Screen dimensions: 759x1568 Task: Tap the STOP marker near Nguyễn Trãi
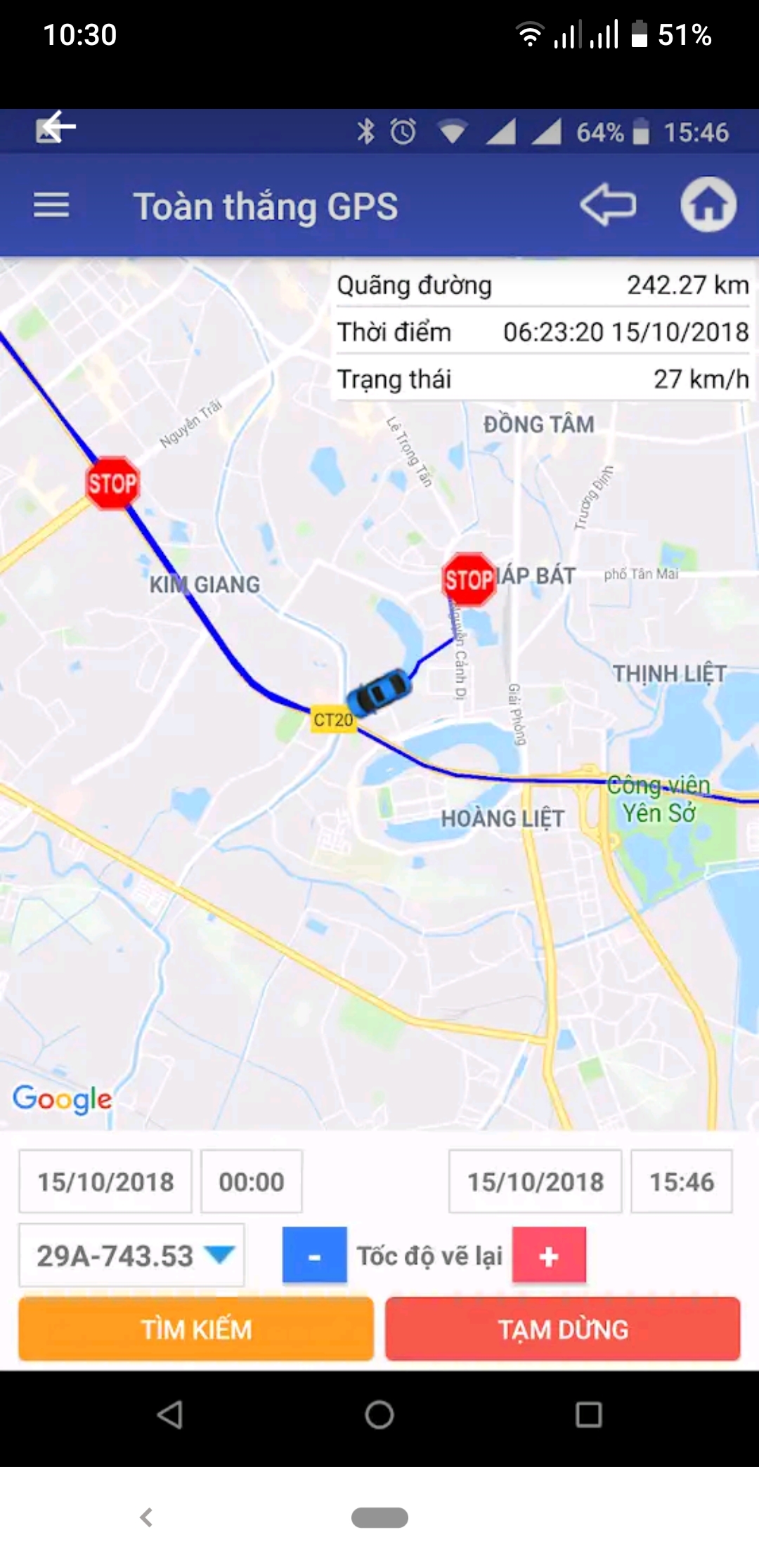(x=112, y=483)
